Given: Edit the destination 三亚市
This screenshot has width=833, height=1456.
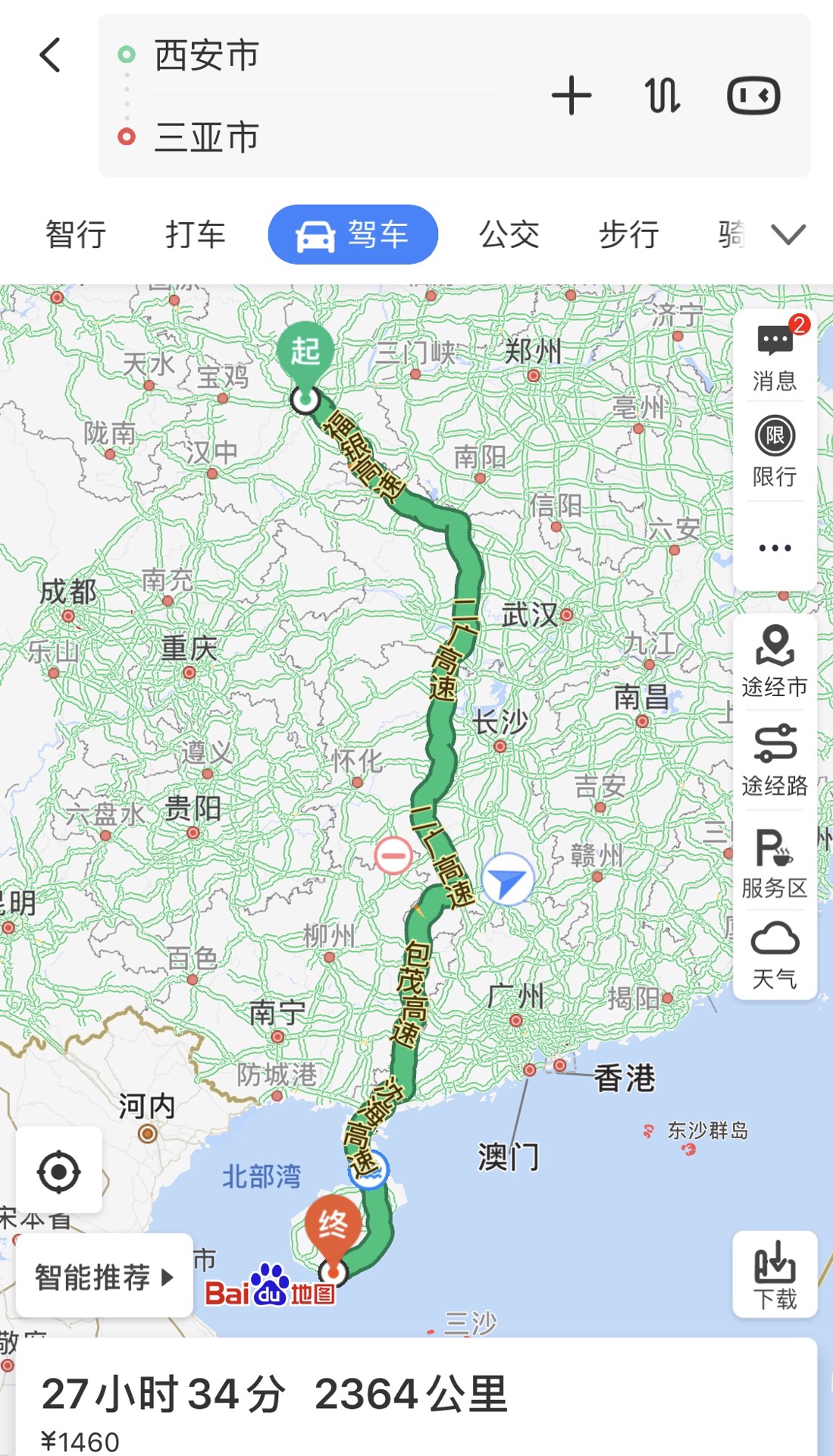Looking at the screenshot, I should [x=206, y=137].
